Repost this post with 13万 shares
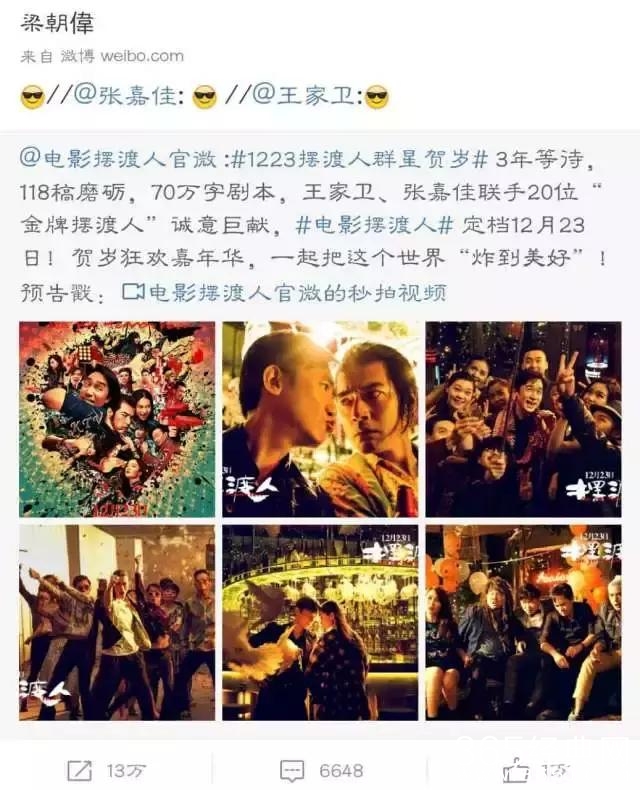This screenshot has width=640, height=790. [107, 770]
